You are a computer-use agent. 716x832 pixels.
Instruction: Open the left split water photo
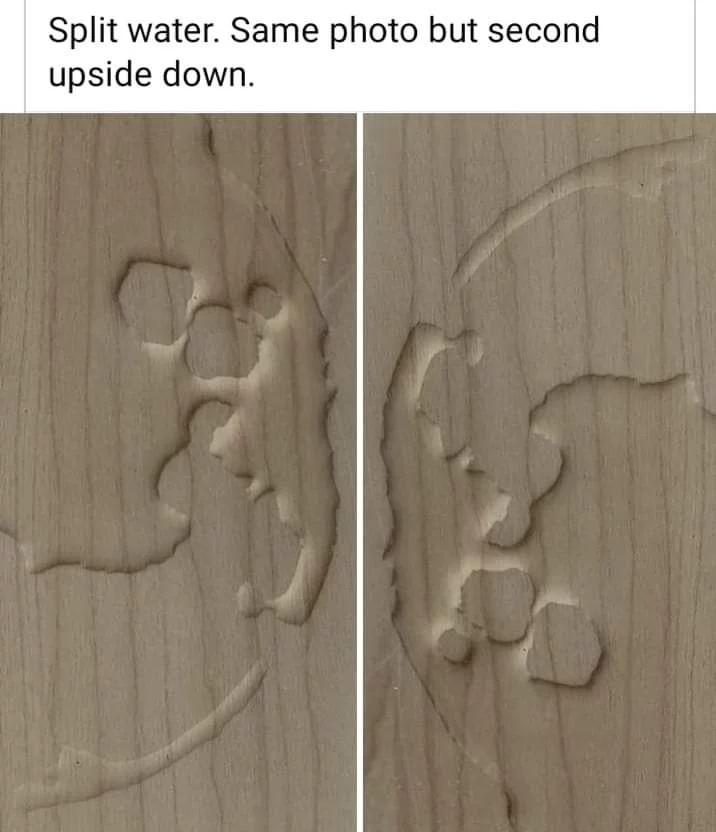pos(178,470)
